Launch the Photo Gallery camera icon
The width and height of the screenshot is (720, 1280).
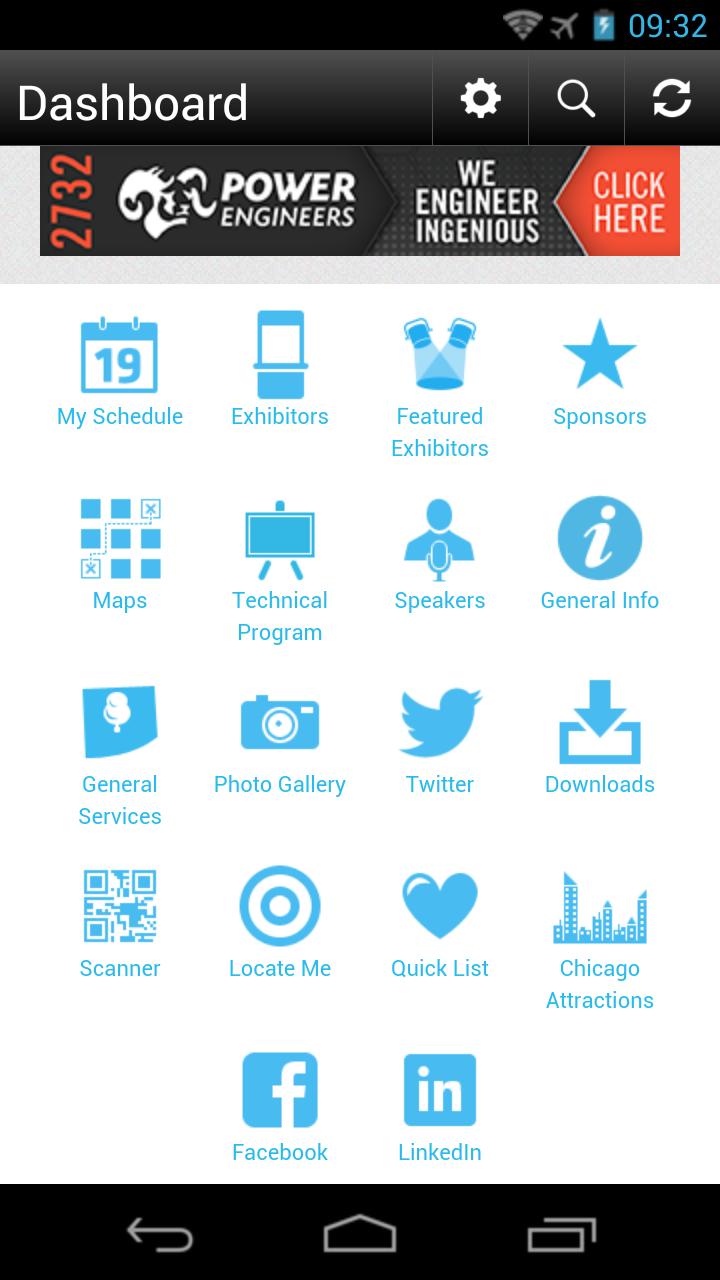[280, 721]
